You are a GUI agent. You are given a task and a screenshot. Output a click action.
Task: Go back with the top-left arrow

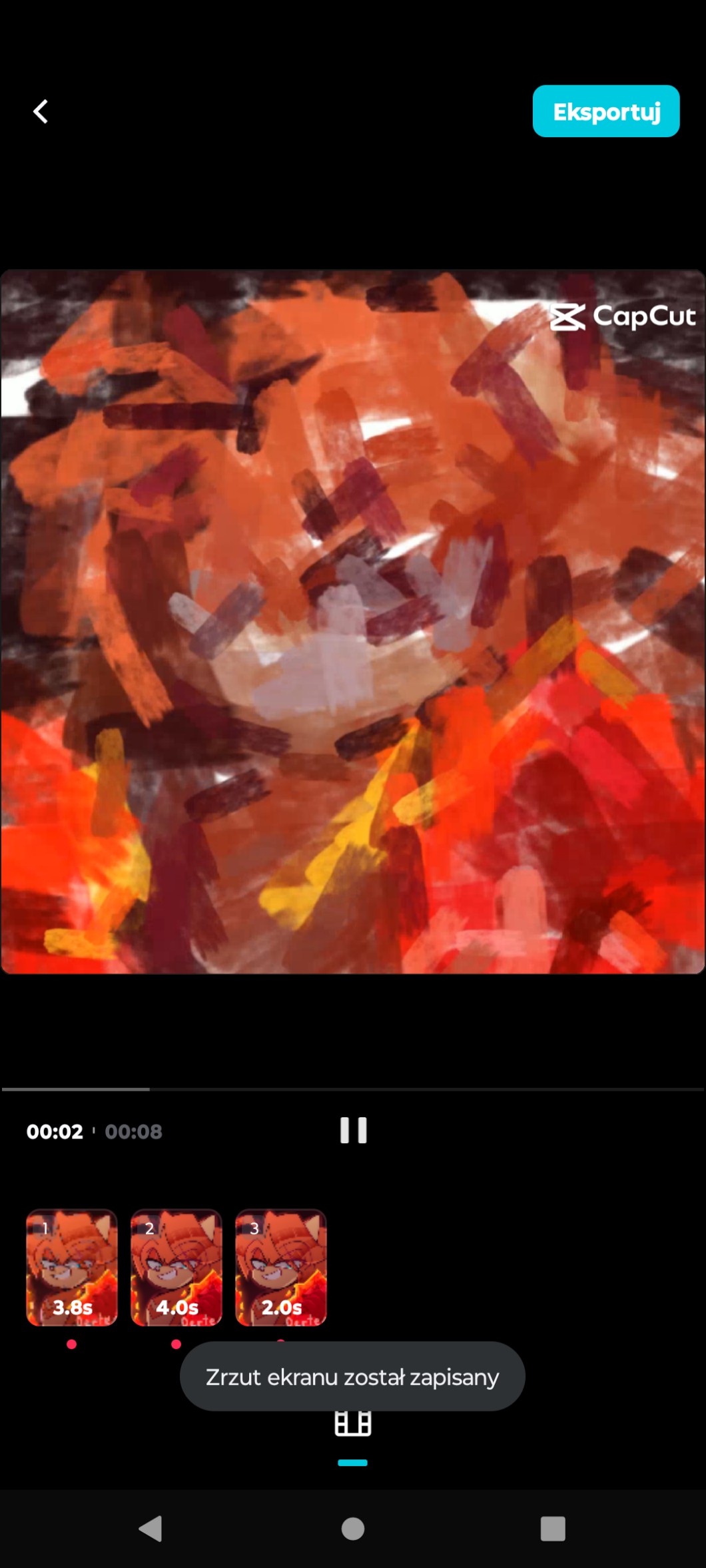coord(41,111)
